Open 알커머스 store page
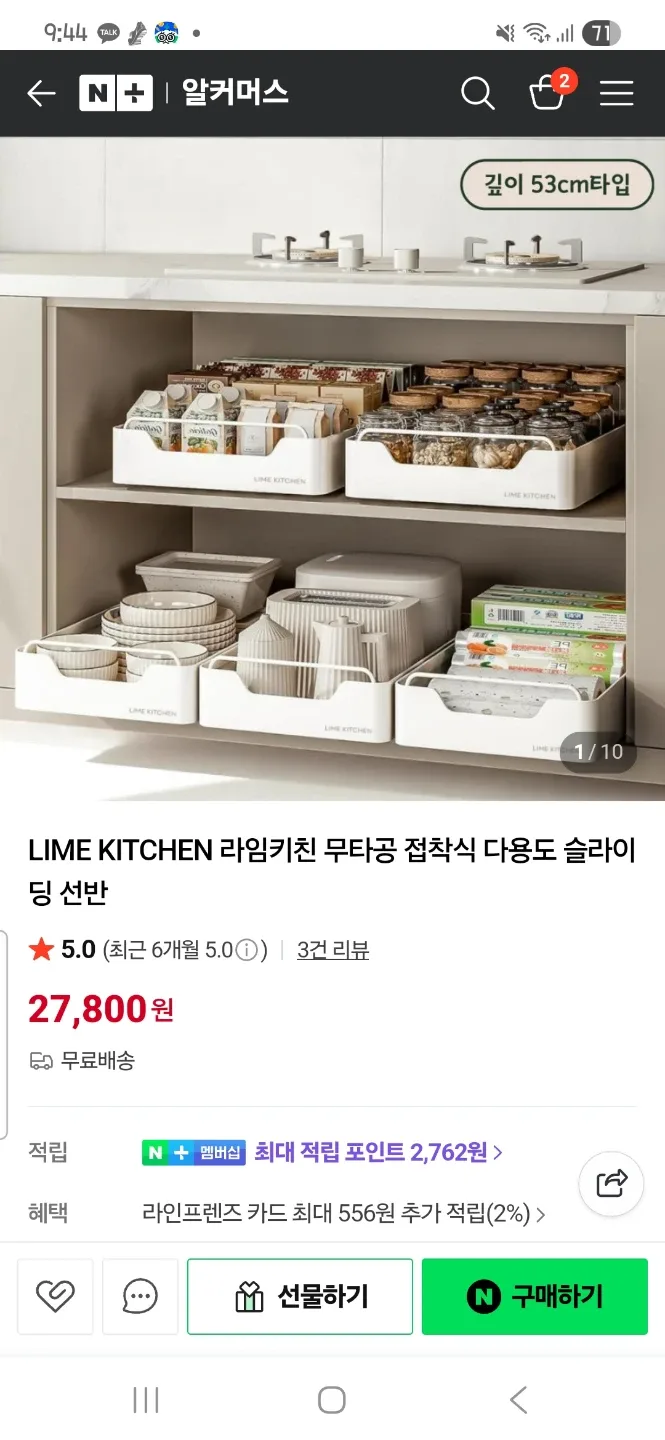The image size is (665, 1440). pos(235,94)
